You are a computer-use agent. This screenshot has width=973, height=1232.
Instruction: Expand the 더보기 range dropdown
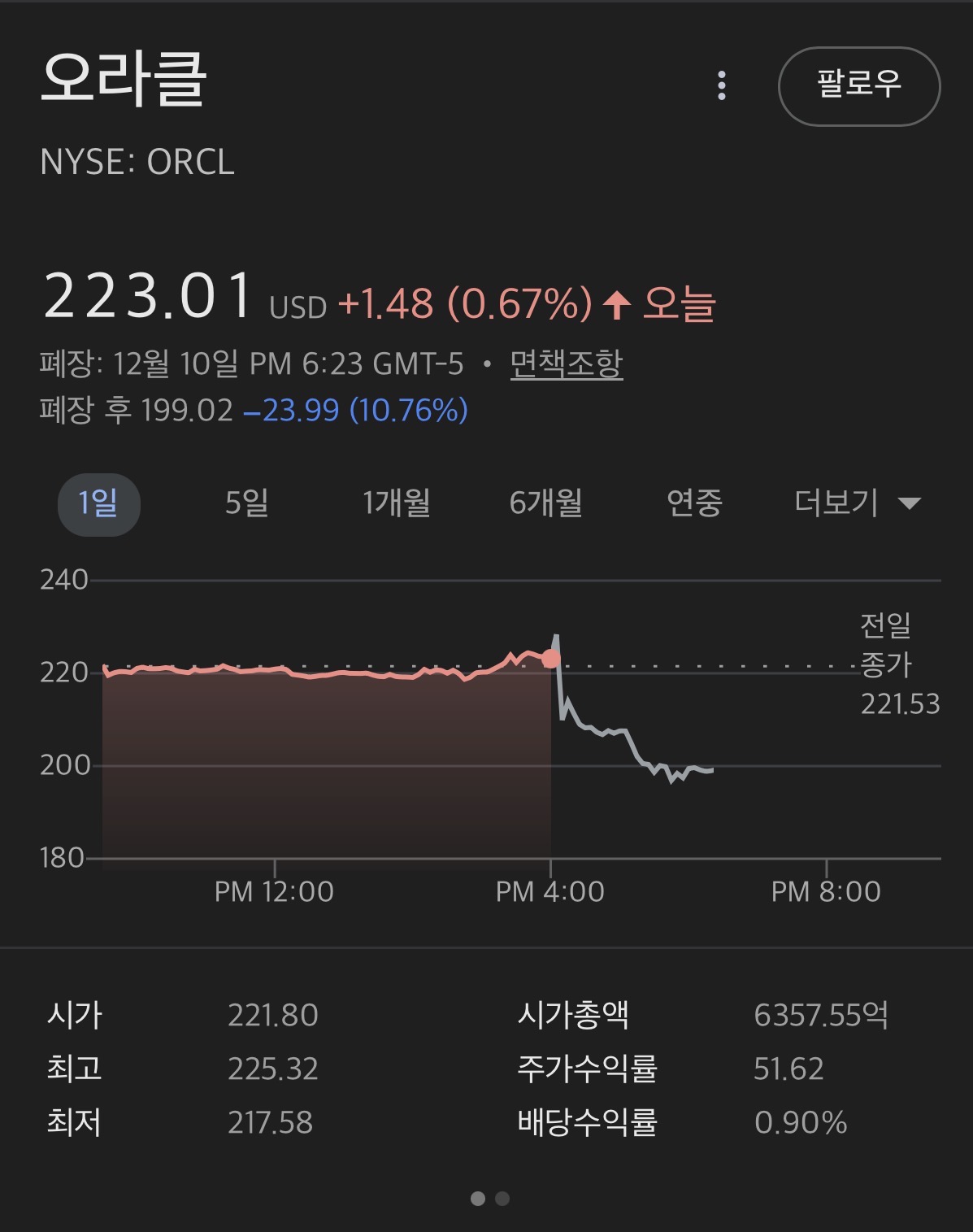point(857,503)
